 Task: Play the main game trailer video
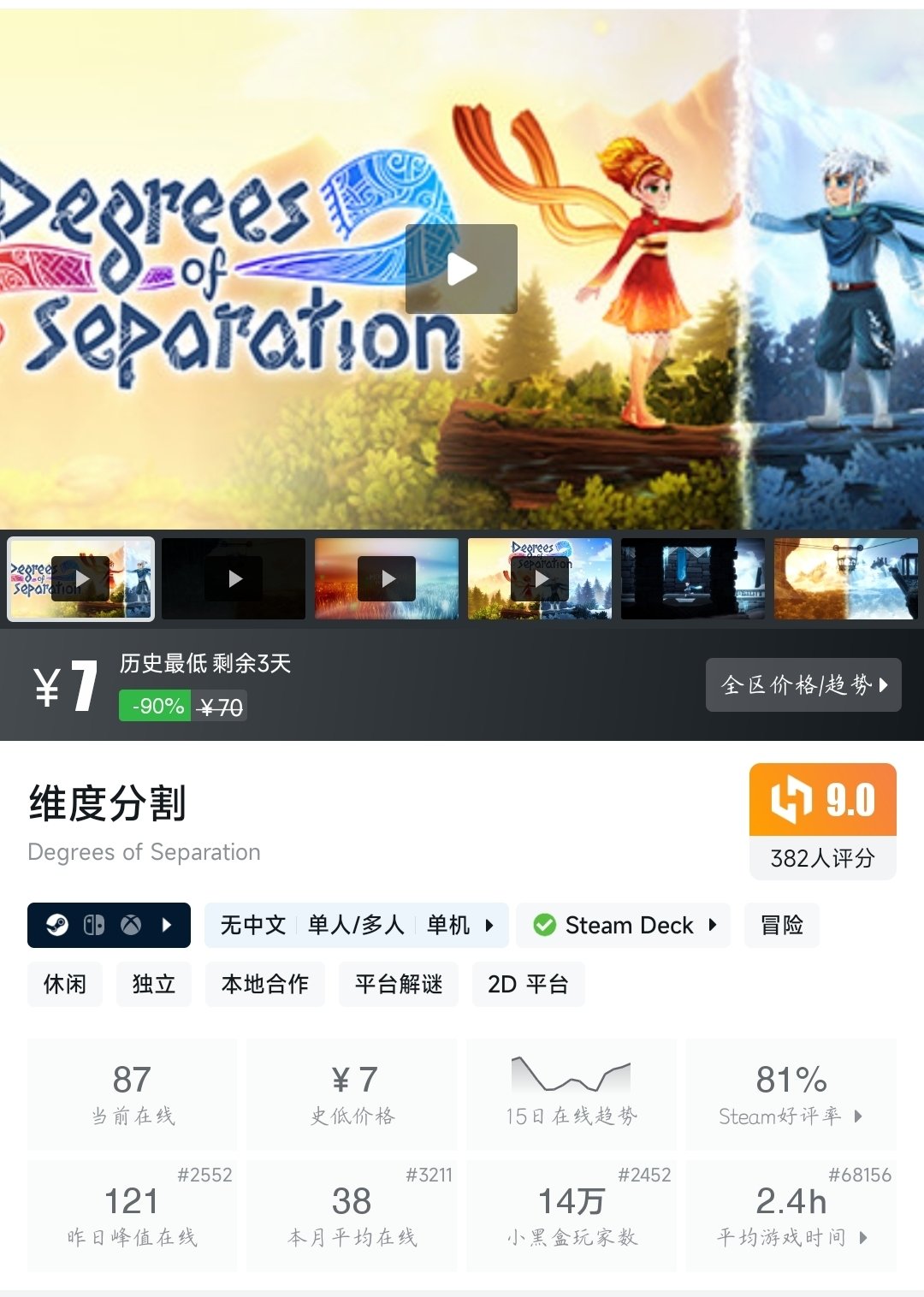[461, 269]
